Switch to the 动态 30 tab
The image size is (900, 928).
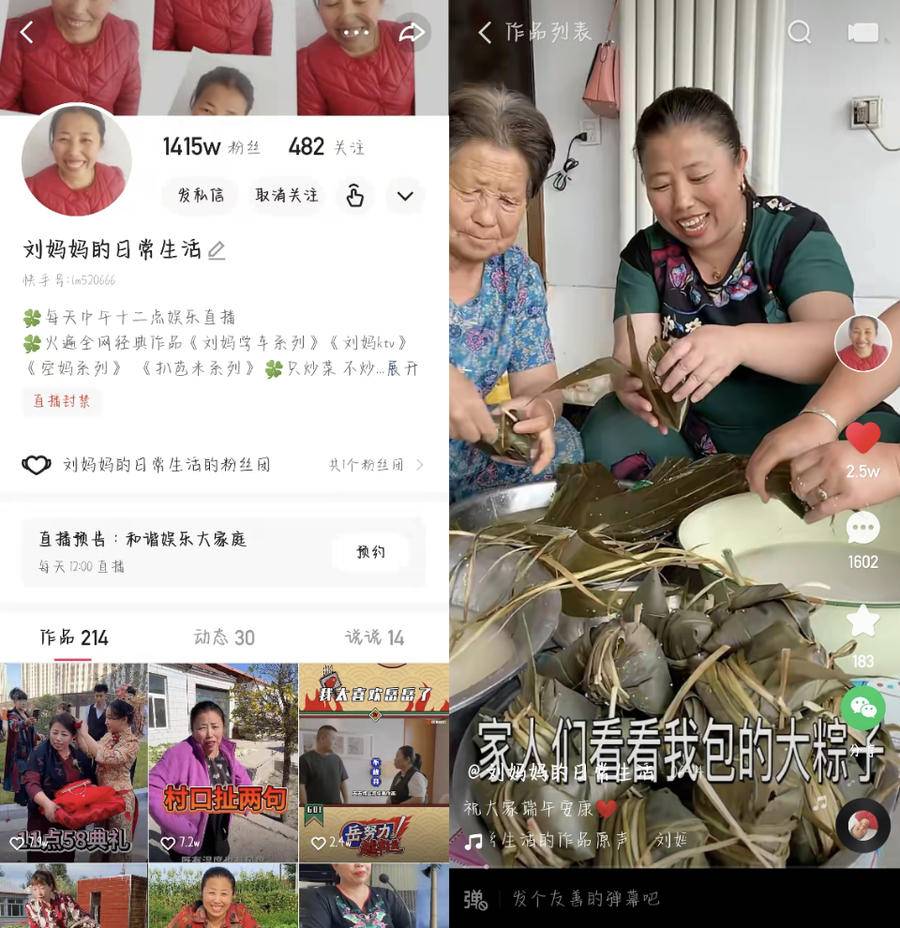224,637
